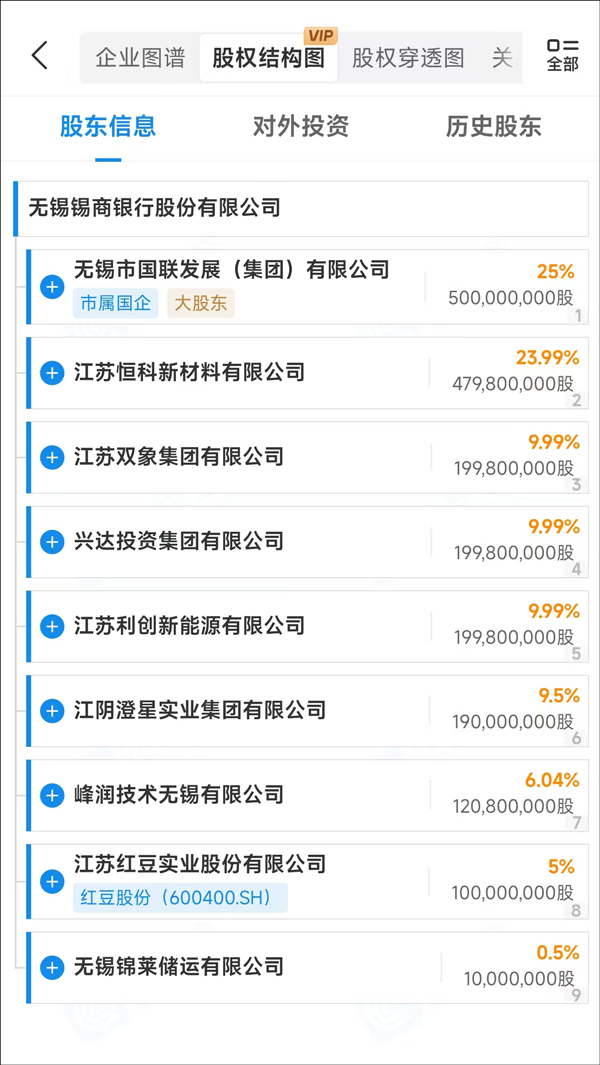
Task: Expand 无锡市国联发展（集团）有限公司 shareholder node
Action: click(x=52, y=287)
